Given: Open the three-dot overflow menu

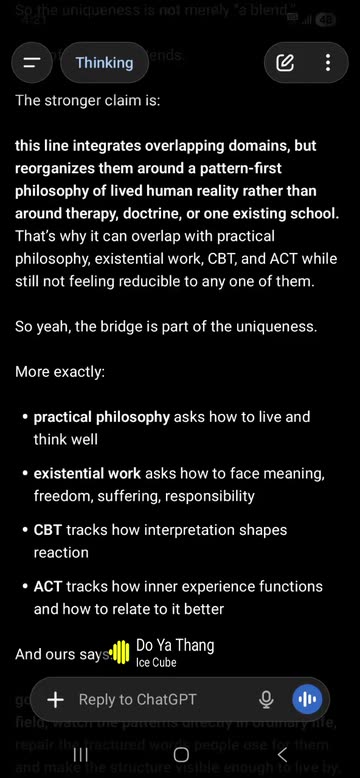Looking at the screenshot, I should point(328,63).
